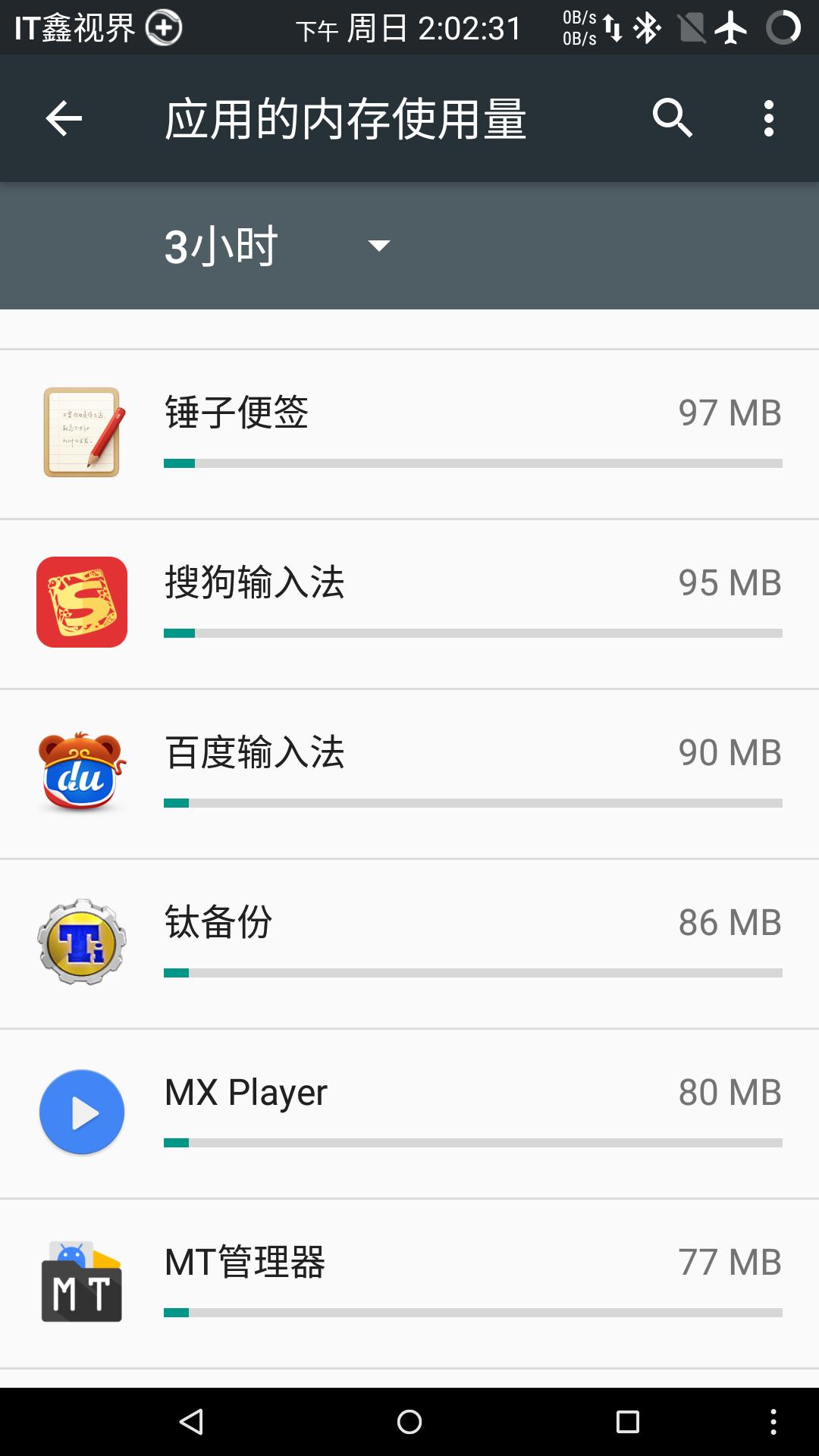The width and height of the screenshot is (819, 1456).
Task: Open the search magnifier icon
Action: click(673, 118)
